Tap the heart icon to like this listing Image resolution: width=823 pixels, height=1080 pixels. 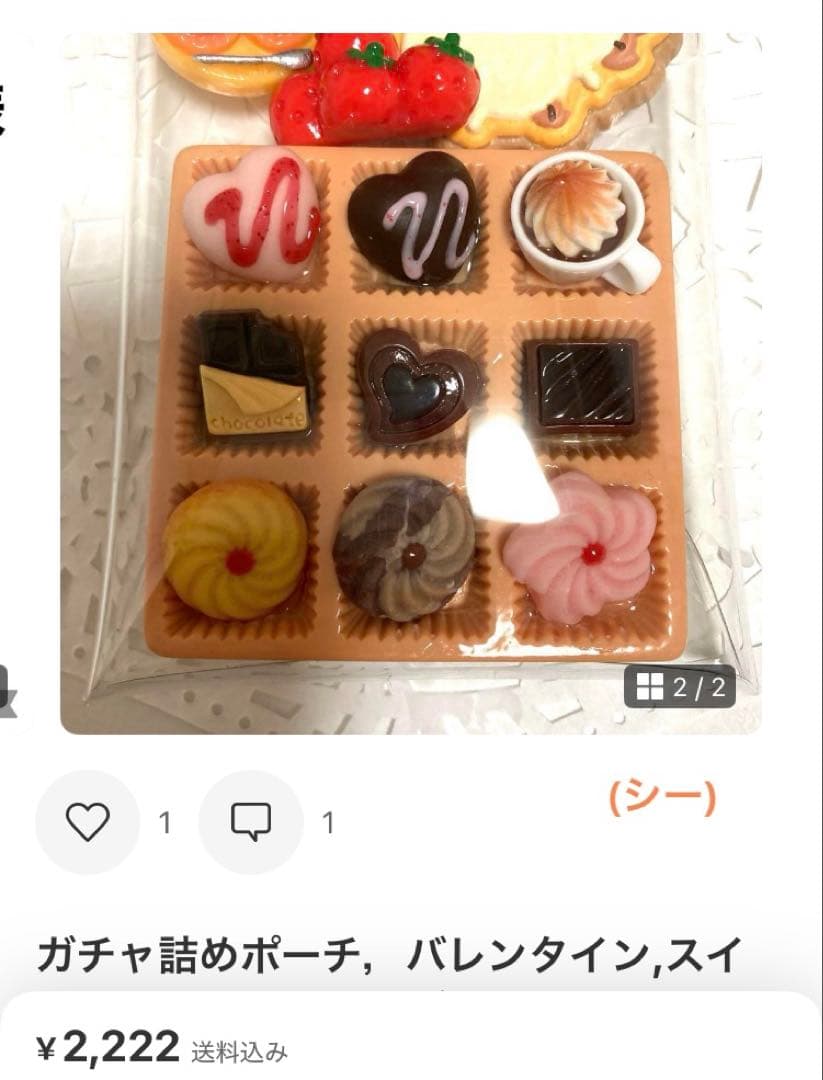[89, 821]
